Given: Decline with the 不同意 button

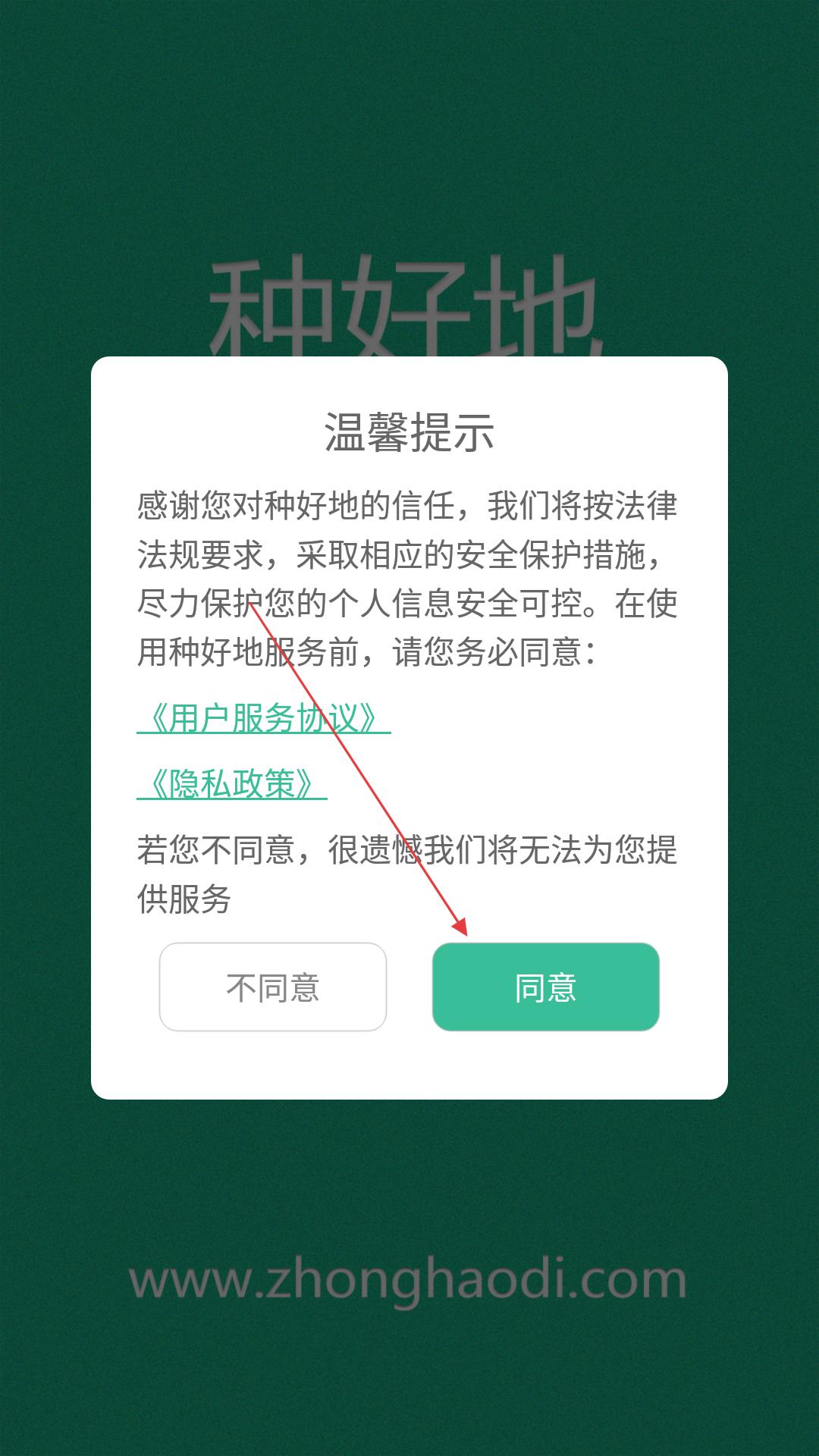Looking at the screenshot, I should [x=273, y=987].
